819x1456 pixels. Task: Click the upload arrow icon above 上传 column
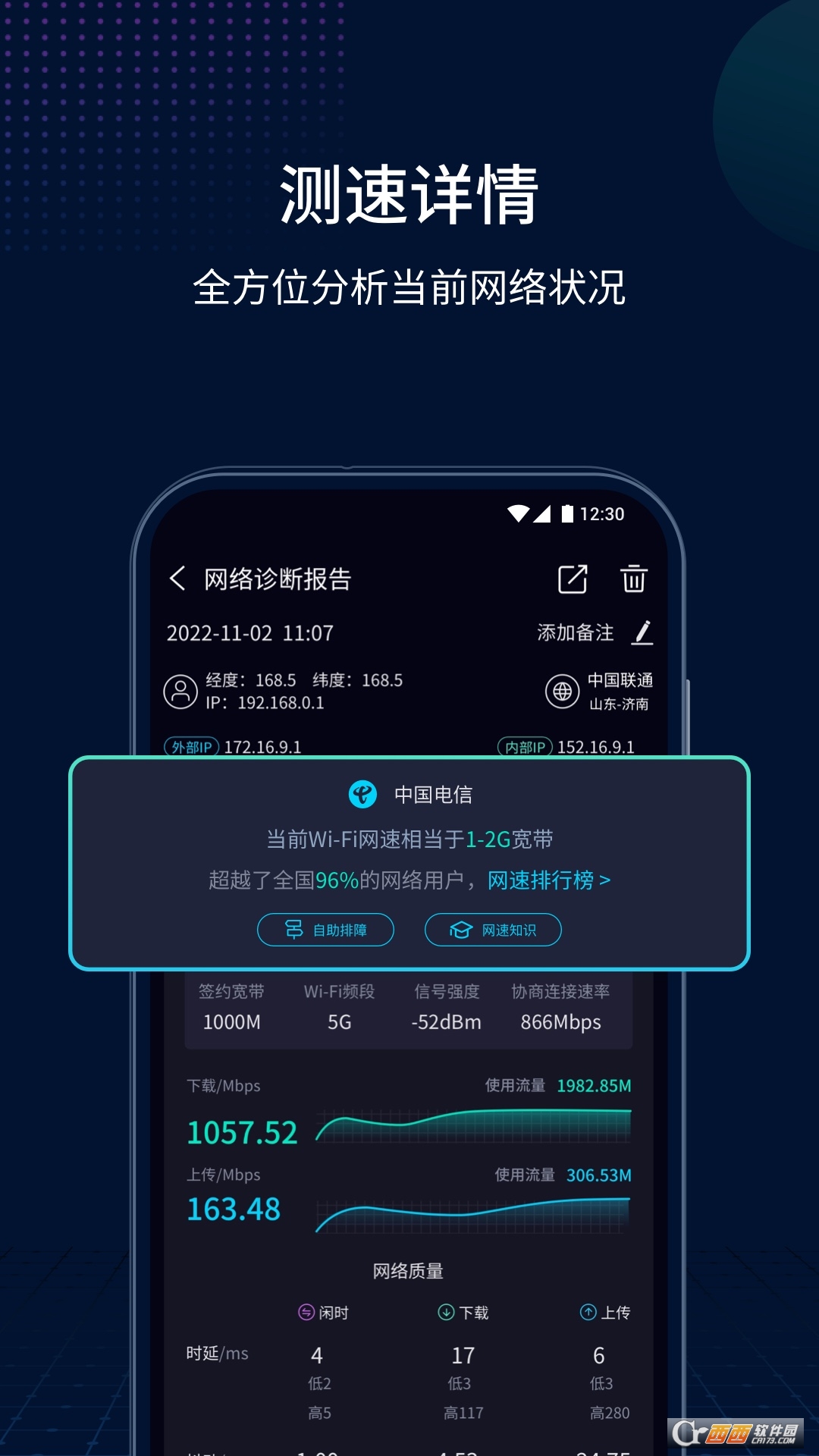588,1313
